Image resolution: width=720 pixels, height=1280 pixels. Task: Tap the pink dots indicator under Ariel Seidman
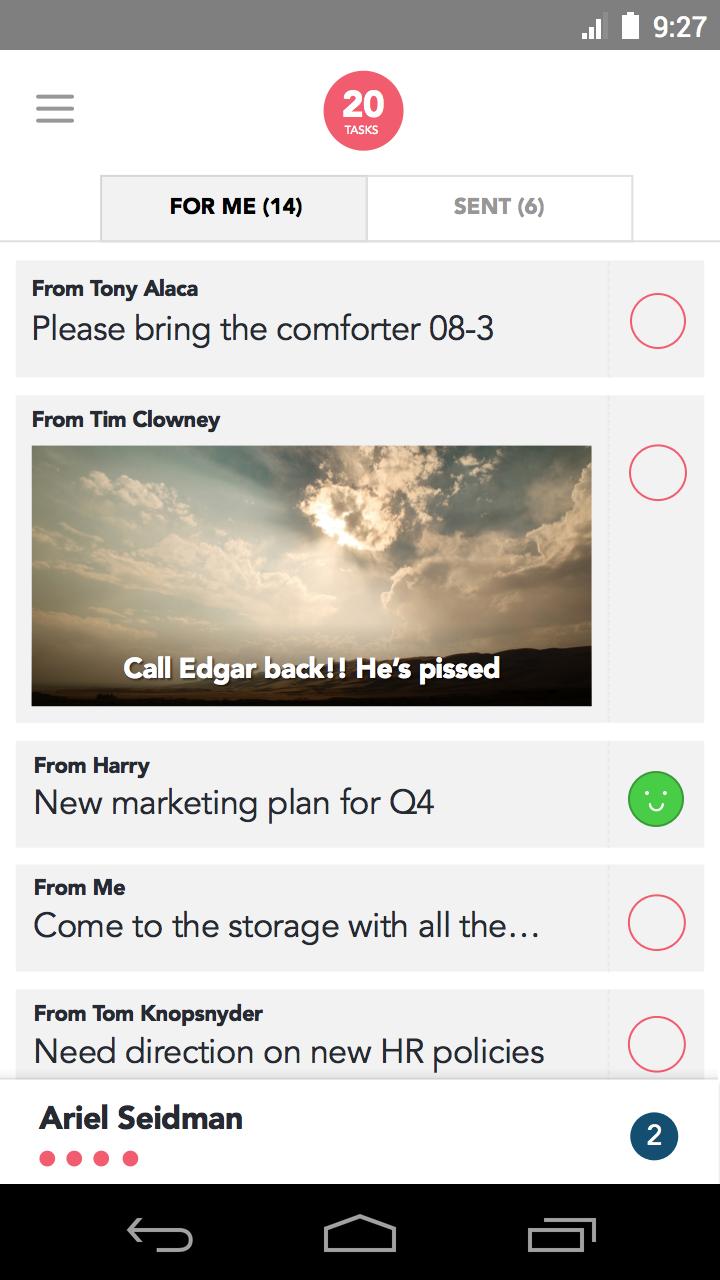[x=88, y=1158]
